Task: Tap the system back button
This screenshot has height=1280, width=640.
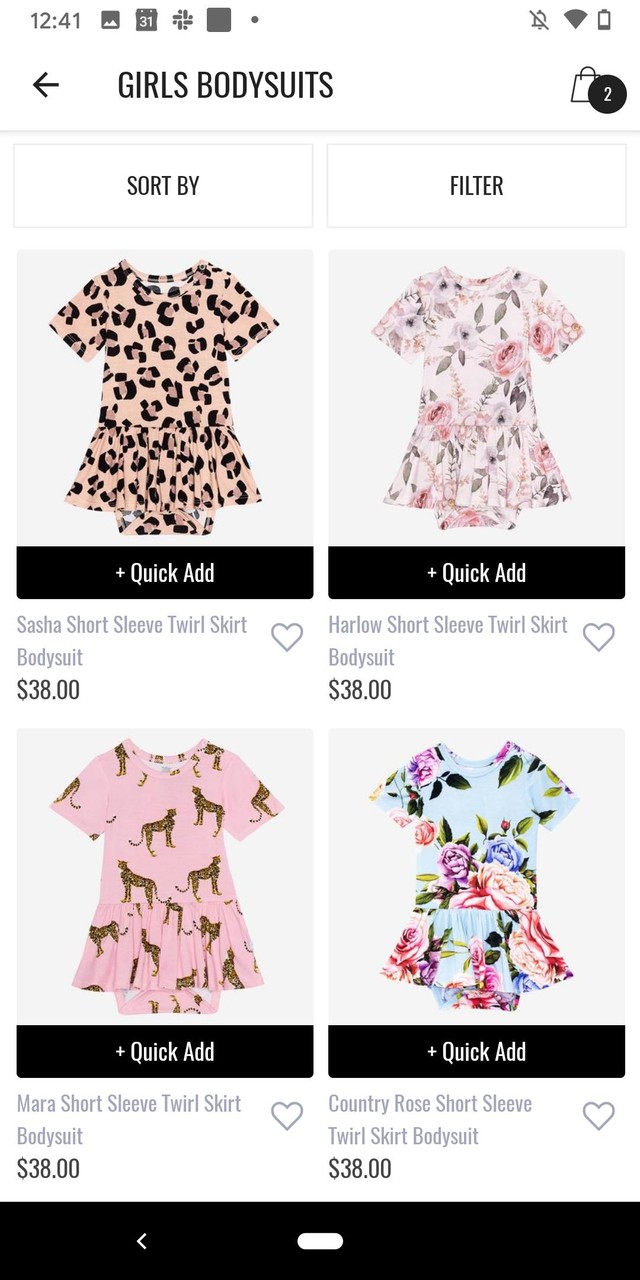Action: click(142, 1241)
